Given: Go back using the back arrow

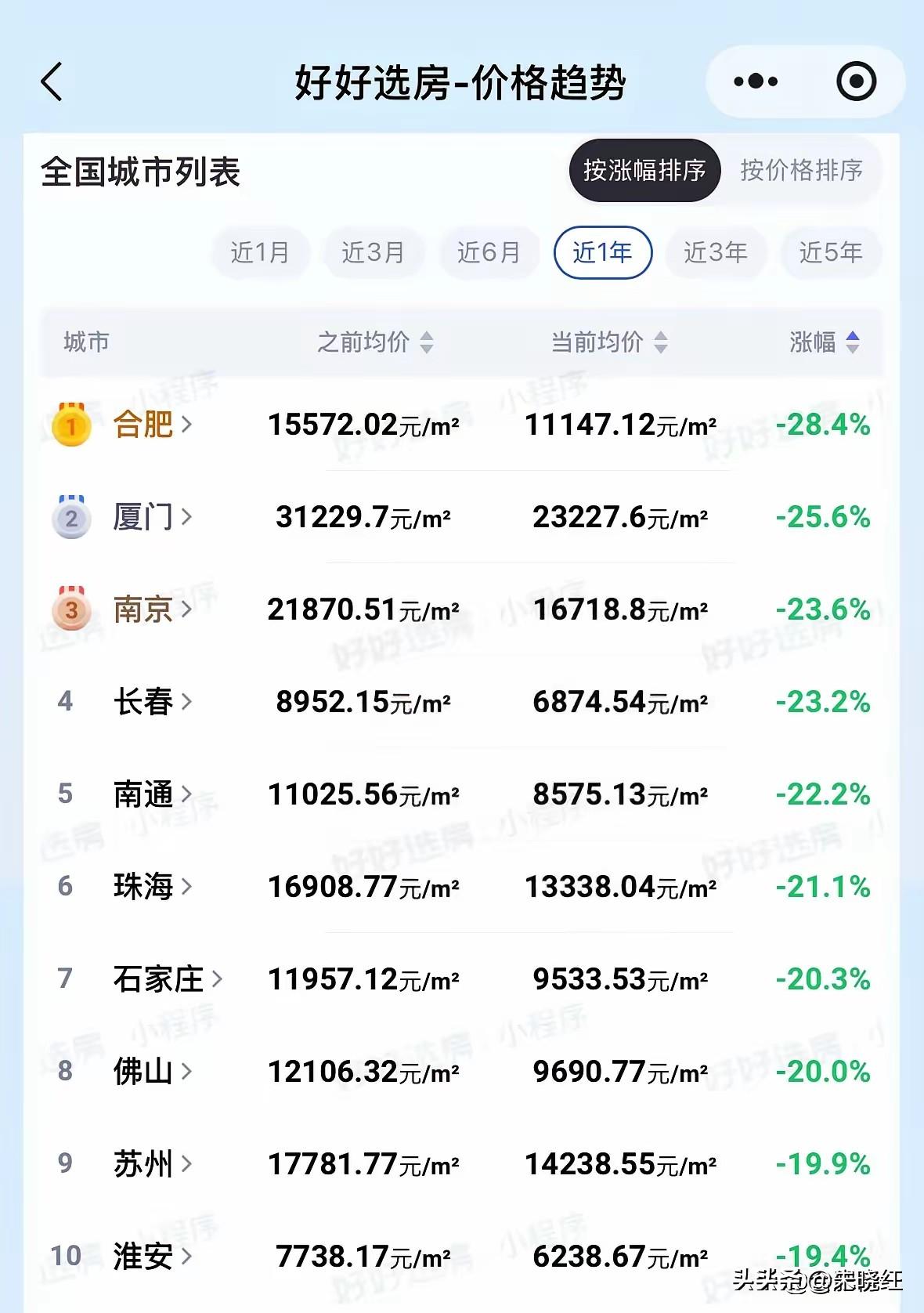Looking at the screenshot, I should point(52,82).
